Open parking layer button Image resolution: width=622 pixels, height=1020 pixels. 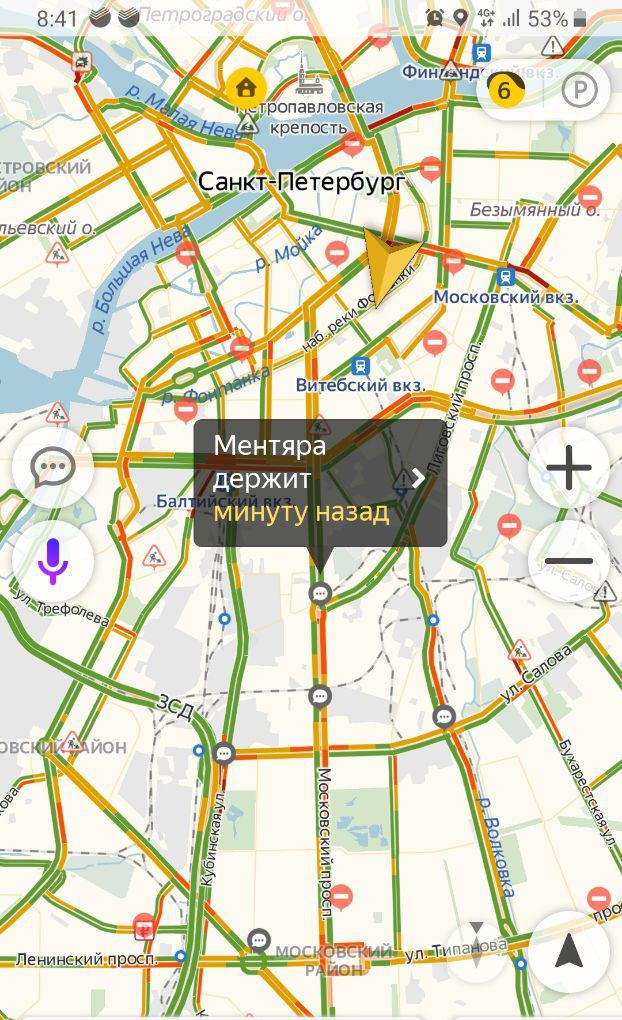pyautogui.click(x=578, y=91)
